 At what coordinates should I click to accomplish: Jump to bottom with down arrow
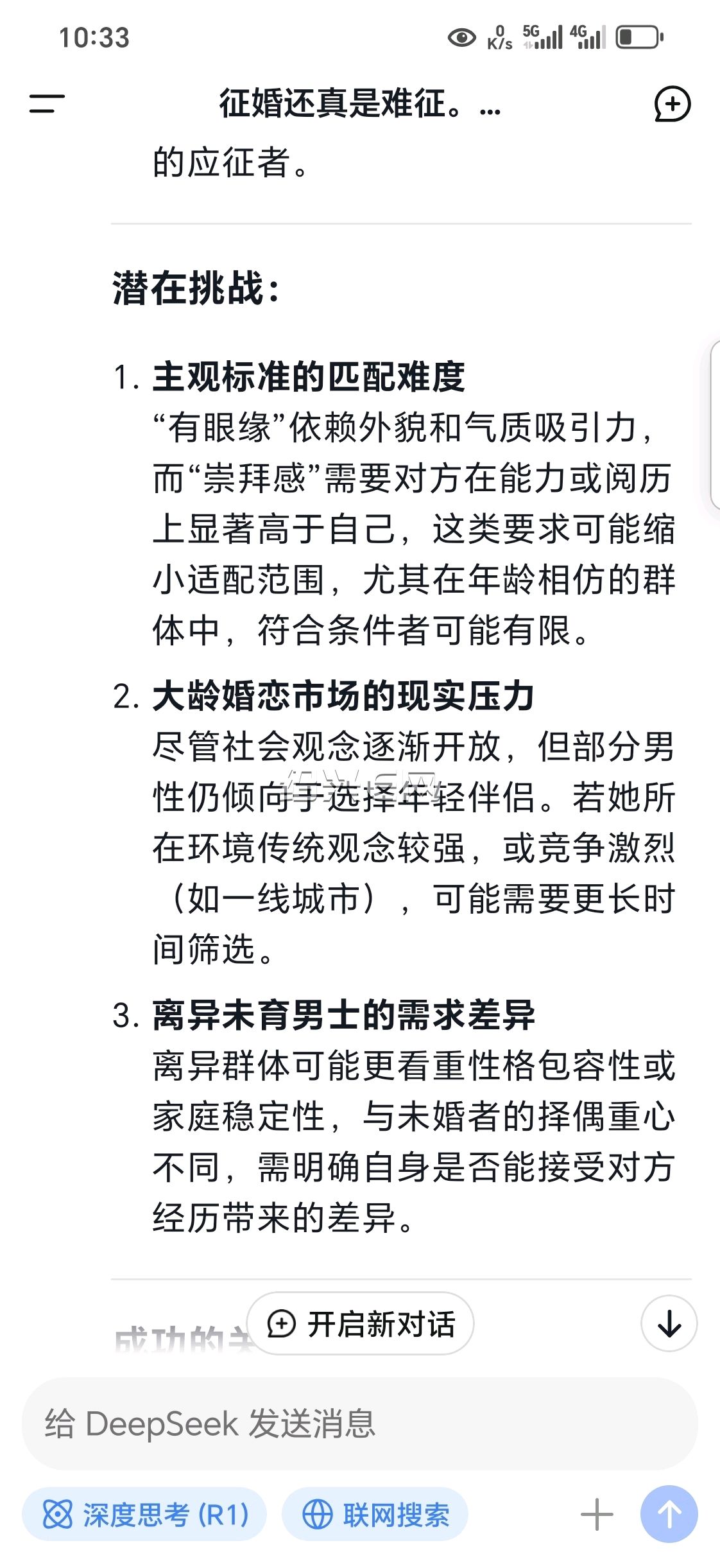pos(669,1323)
